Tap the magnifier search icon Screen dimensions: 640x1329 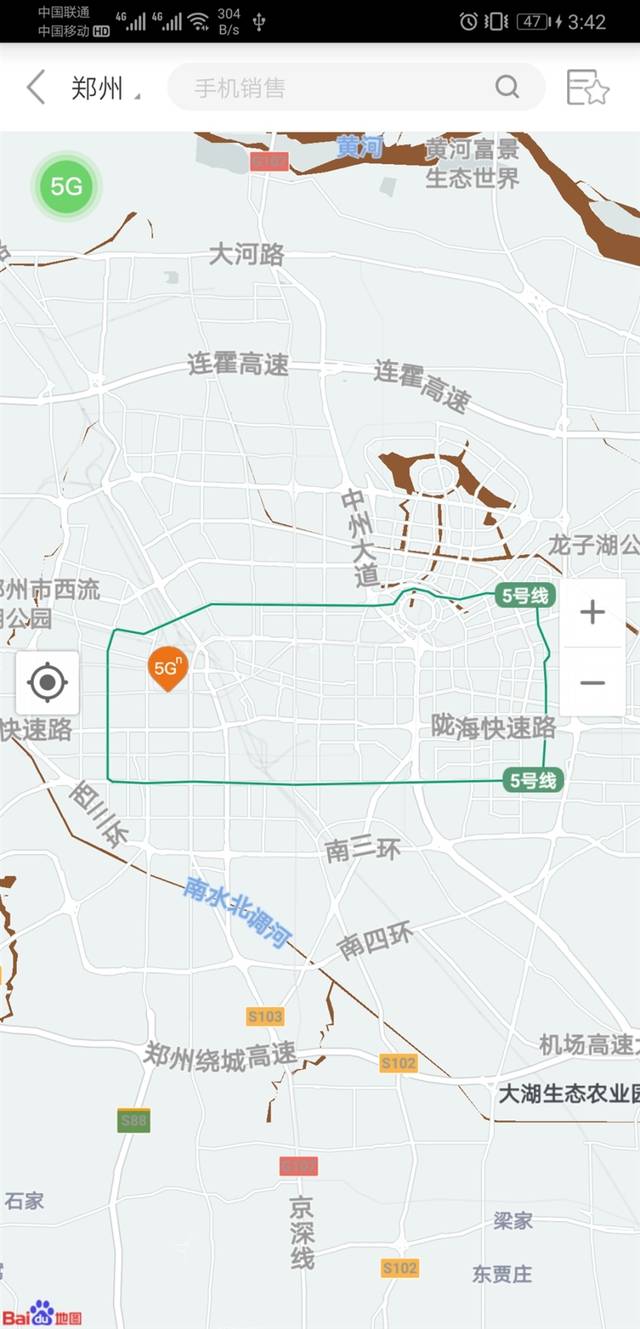click(507, 88)
